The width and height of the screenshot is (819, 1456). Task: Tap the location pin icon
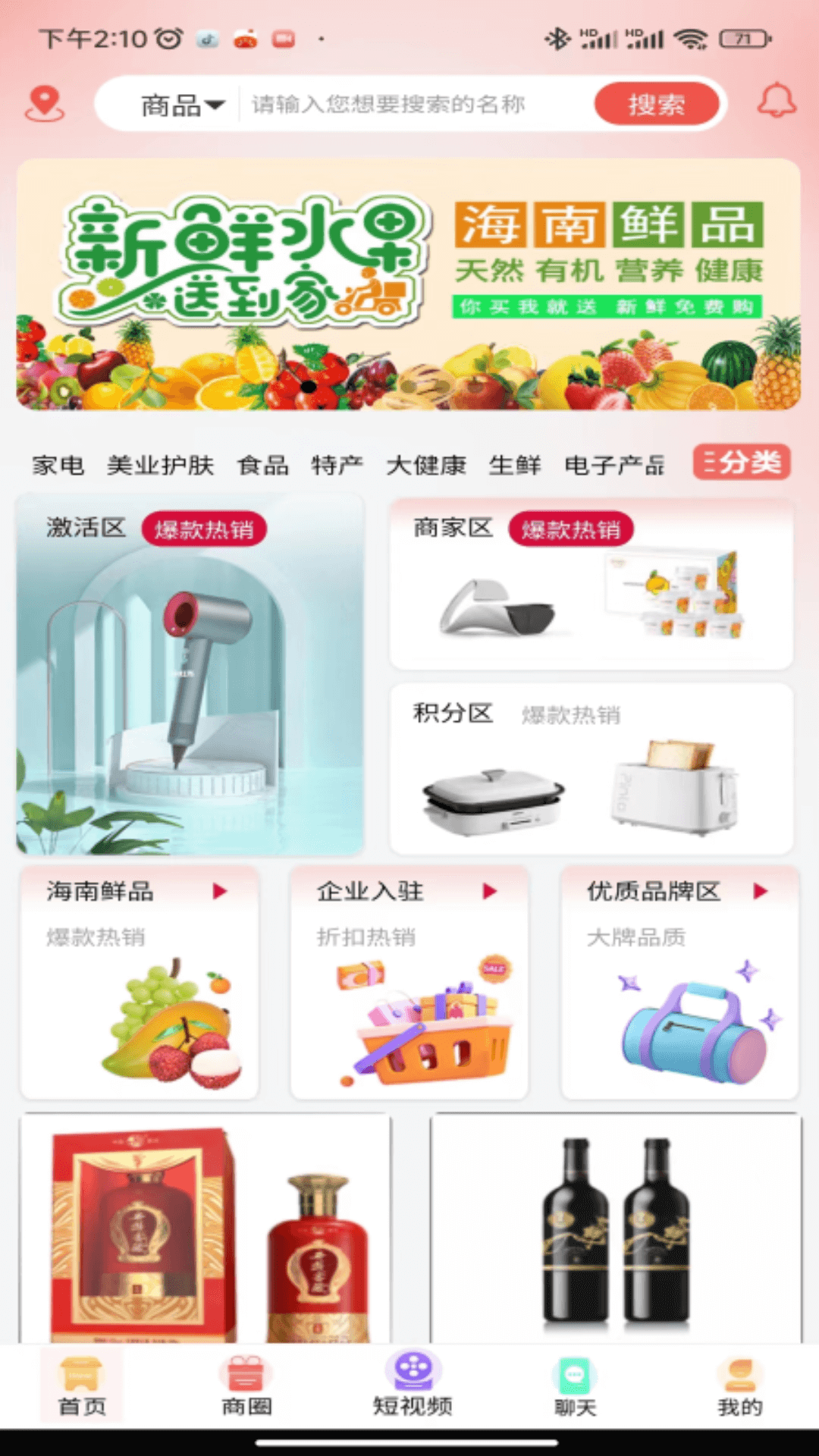pyautogui.click(x=44, y=104)
